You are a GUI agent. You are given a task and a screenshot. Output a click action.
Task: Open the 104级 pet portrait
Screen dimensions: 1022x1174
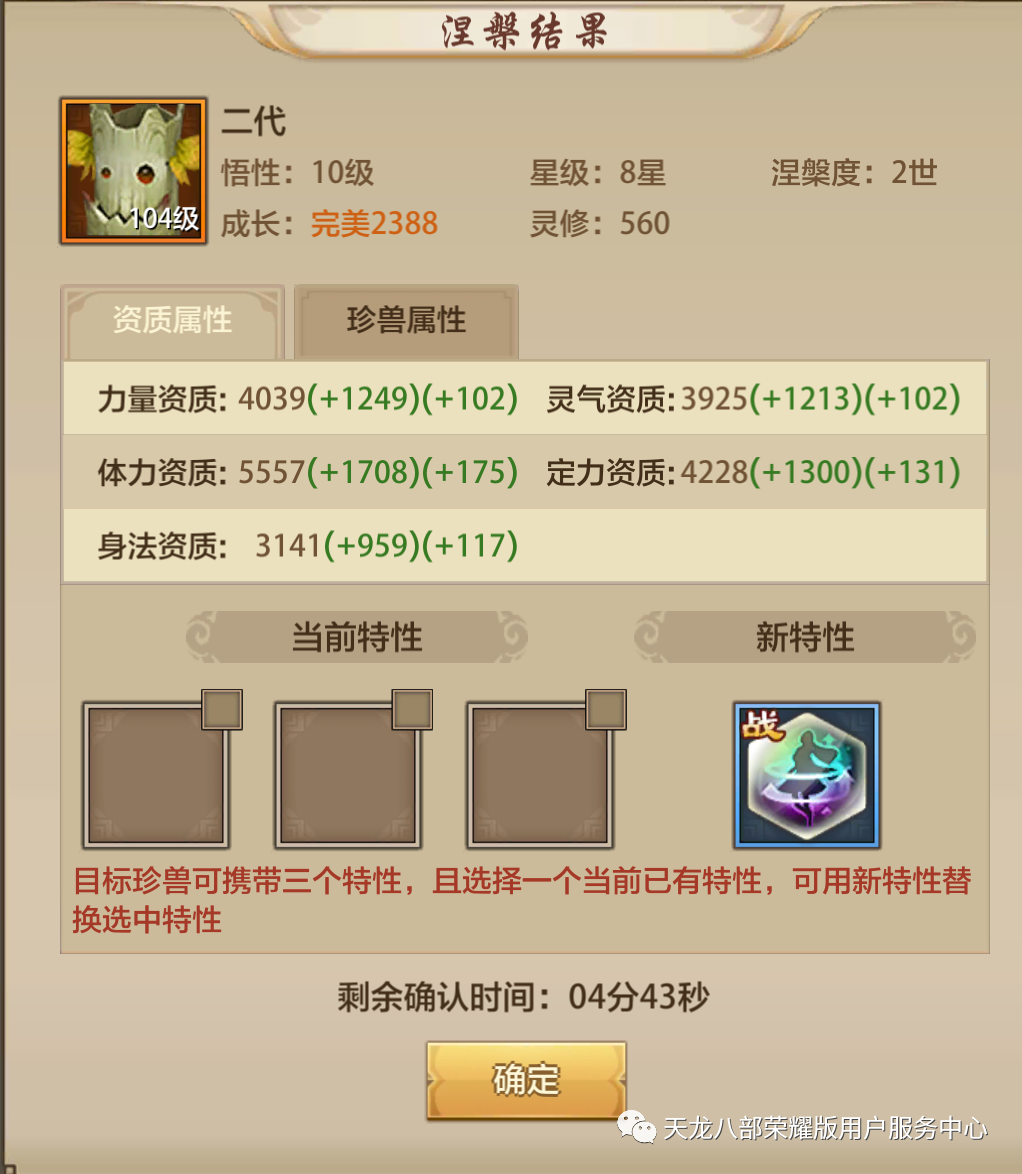[133, 170]
